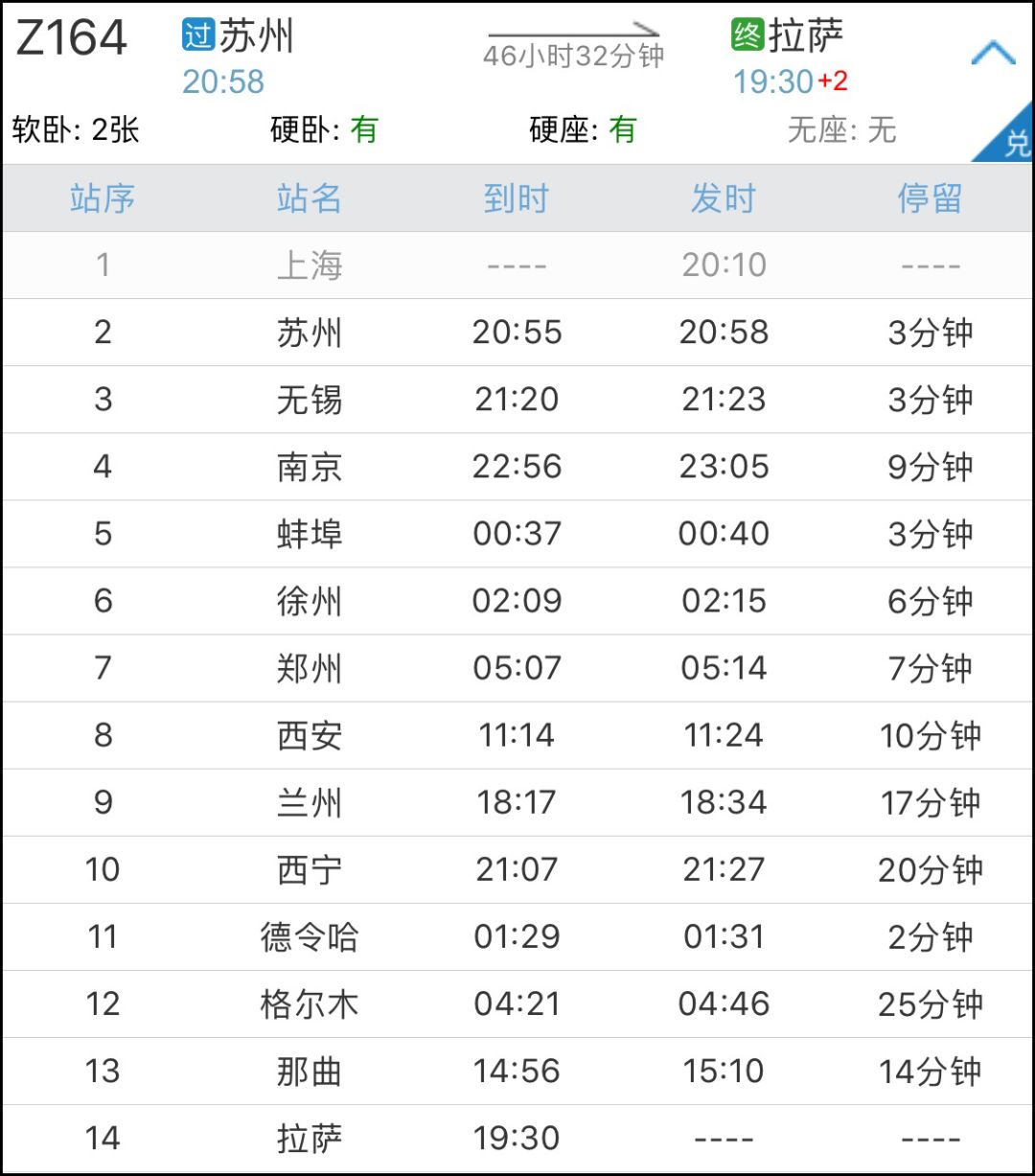Collapse the Z164 stop list chevron
The image size is (1035, 1176).
pos(993,54)
